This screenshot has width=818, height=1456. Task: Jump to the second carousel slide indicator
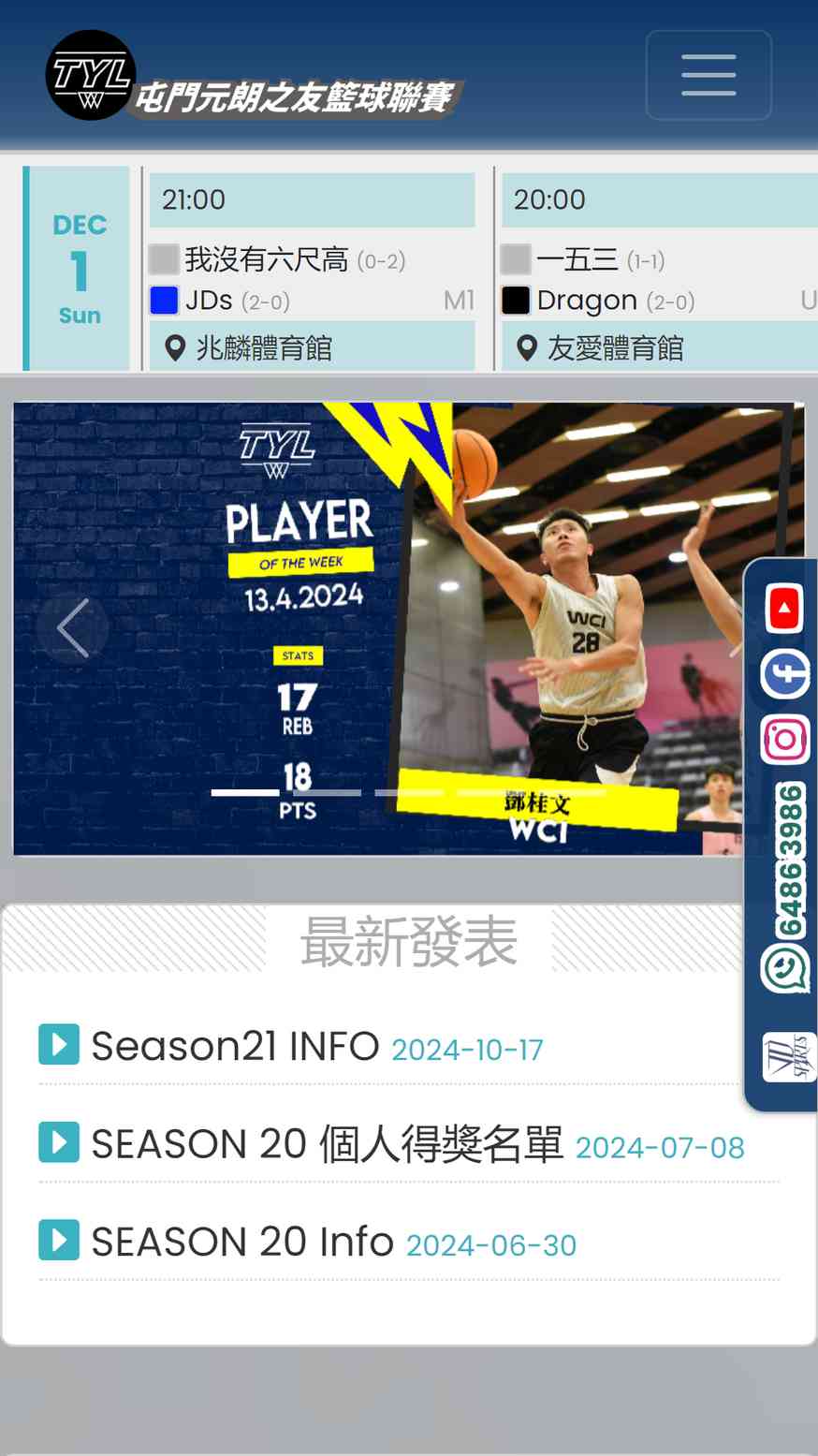327,792
